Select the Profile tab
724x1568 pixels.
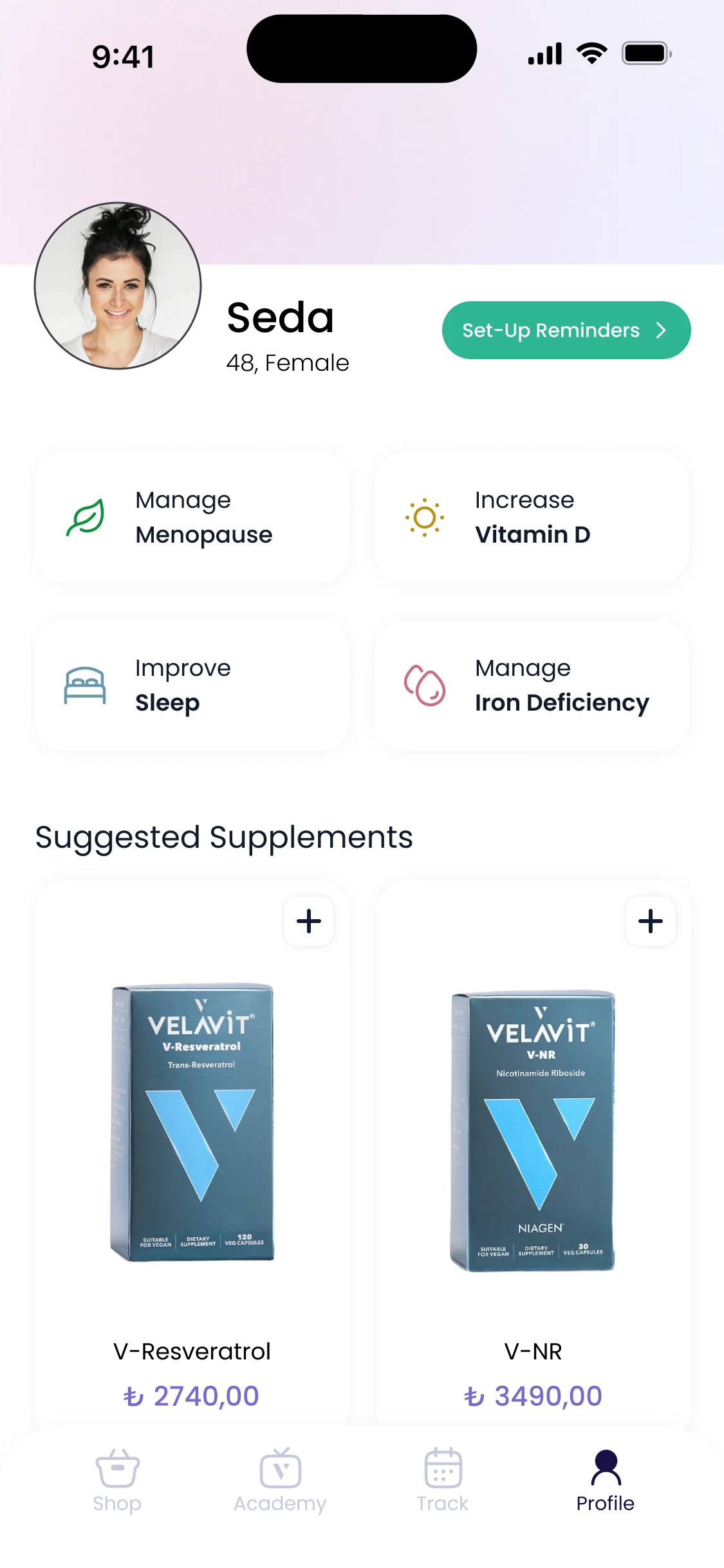point(606,1480)
